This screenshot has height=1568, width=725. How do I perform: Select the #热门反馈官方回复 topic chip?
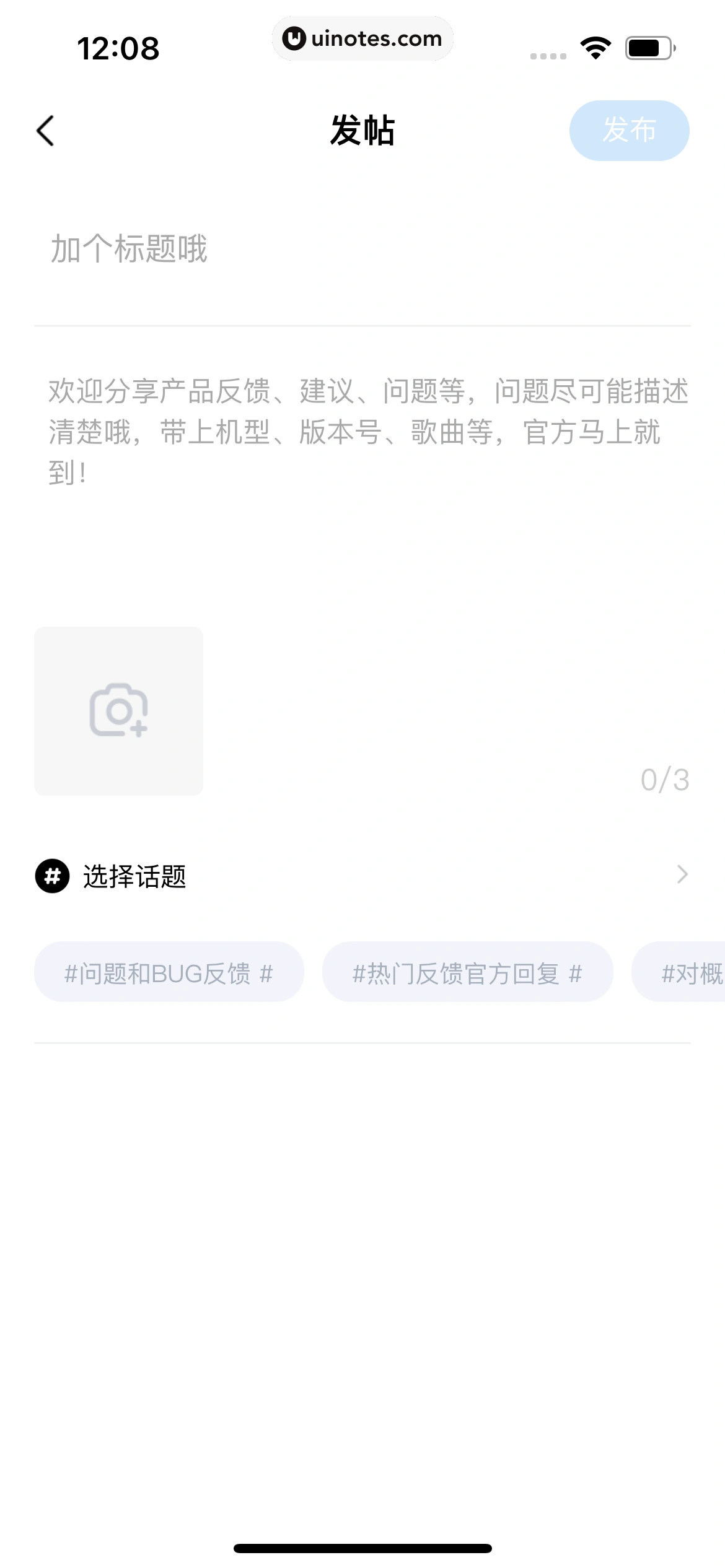point(467,971)
